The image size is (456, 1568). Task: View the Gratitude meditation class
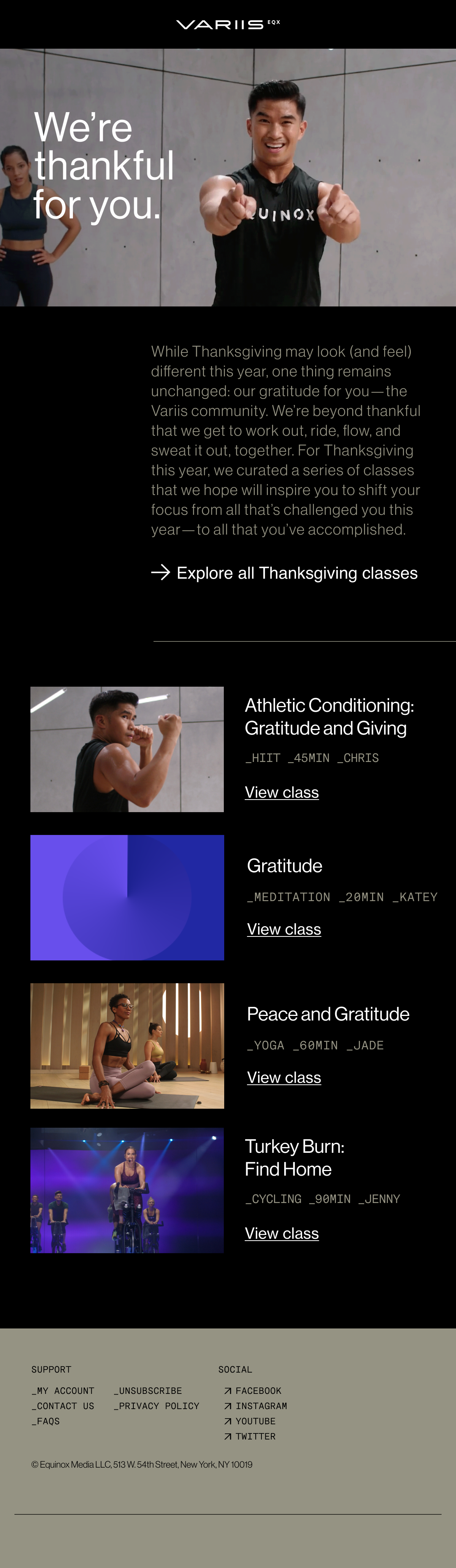tap(284, 929)
